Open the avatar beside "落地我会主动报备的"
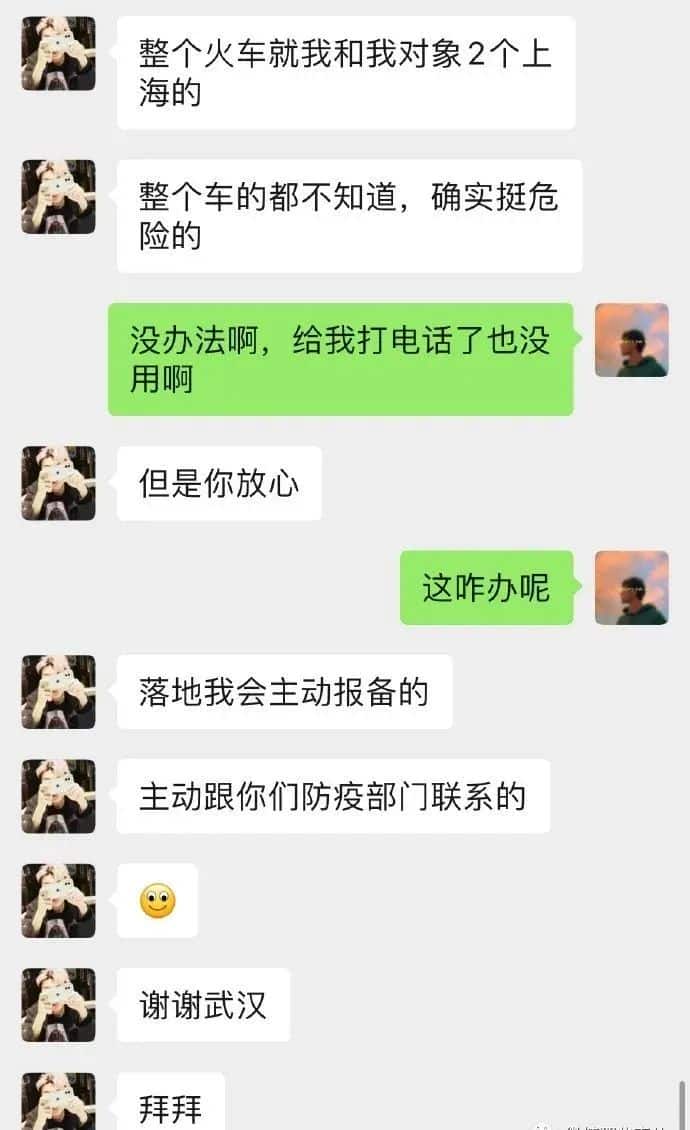The width and height of the screenshot is (690, 1130). 59,692
